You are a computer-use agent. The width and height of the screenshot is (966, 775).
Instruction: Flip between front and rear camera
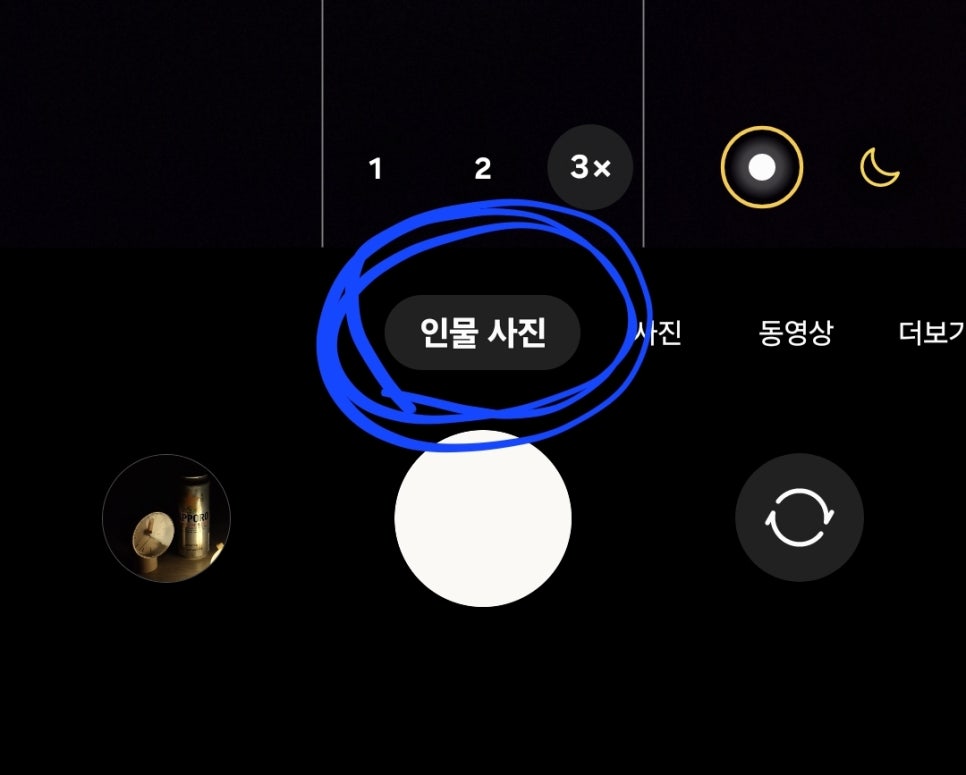[x=799, y=518]
